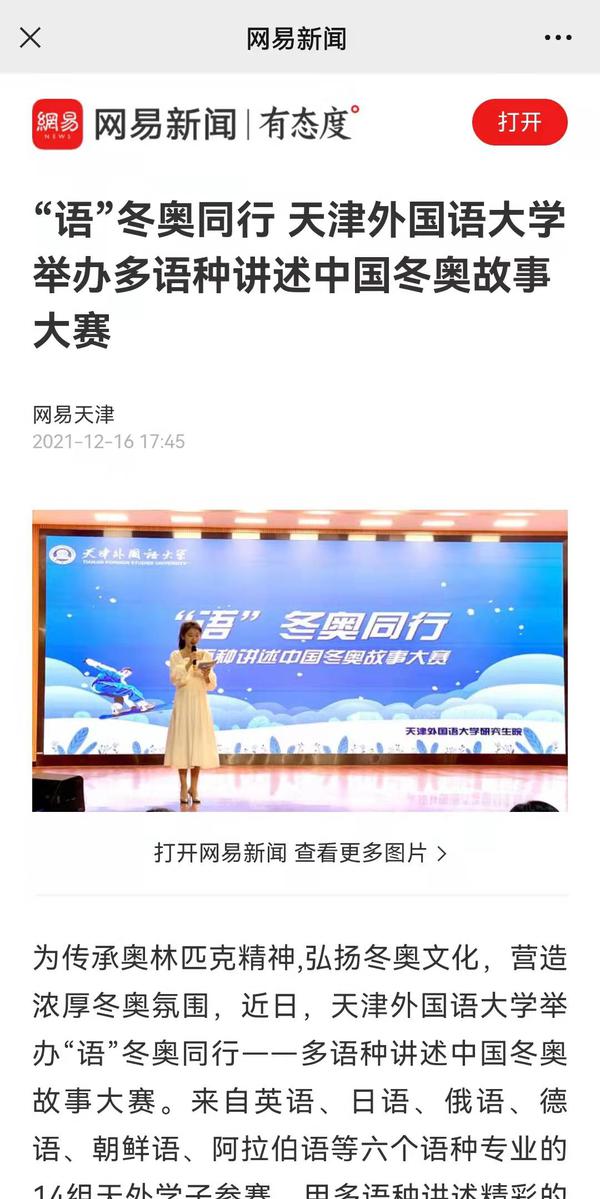Viewport: 600px width, 1199px height.
Task: Open the three-dot overflow menu
Action: [x=558, y=38]
